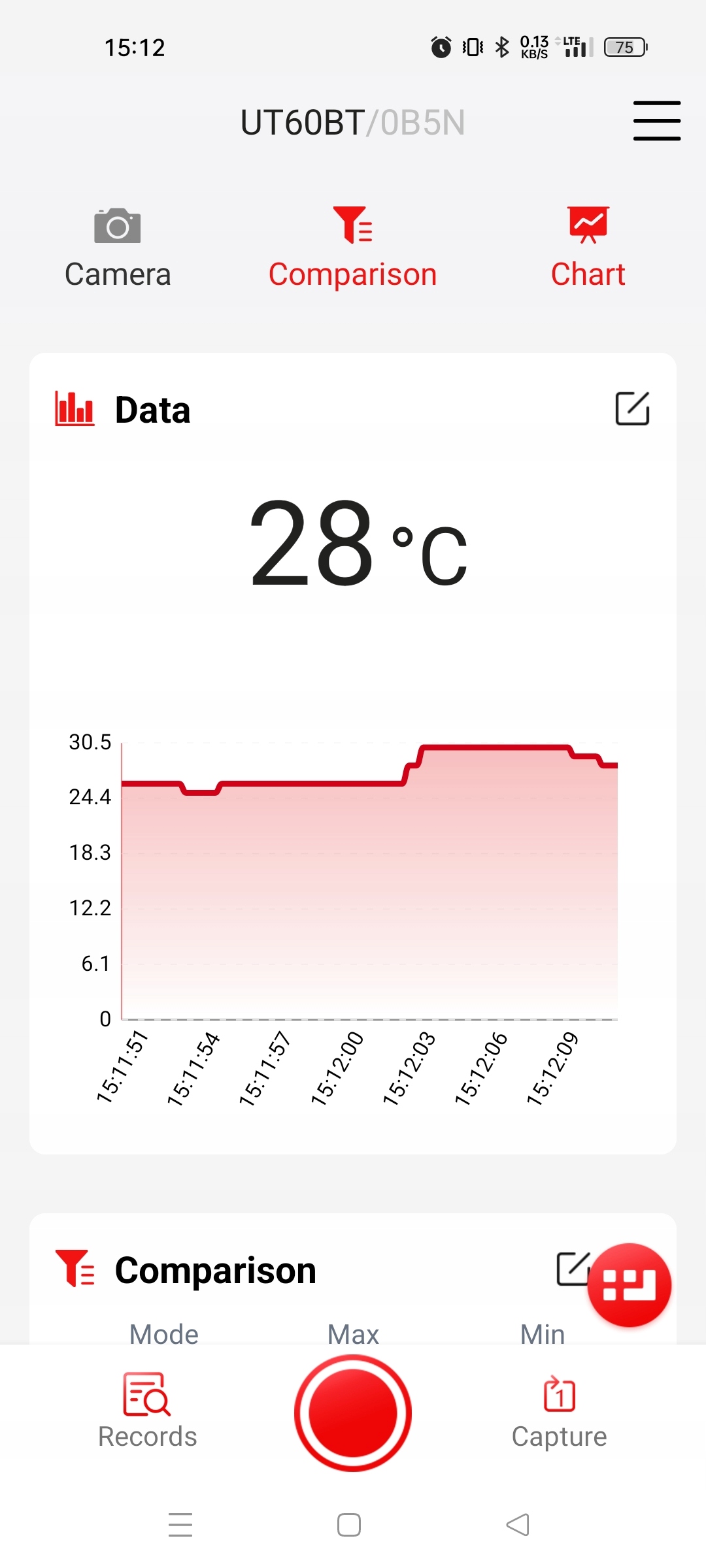Capture the current reading
Image resolution: width=706 pixels, height=1568 pixels.
559,1411
